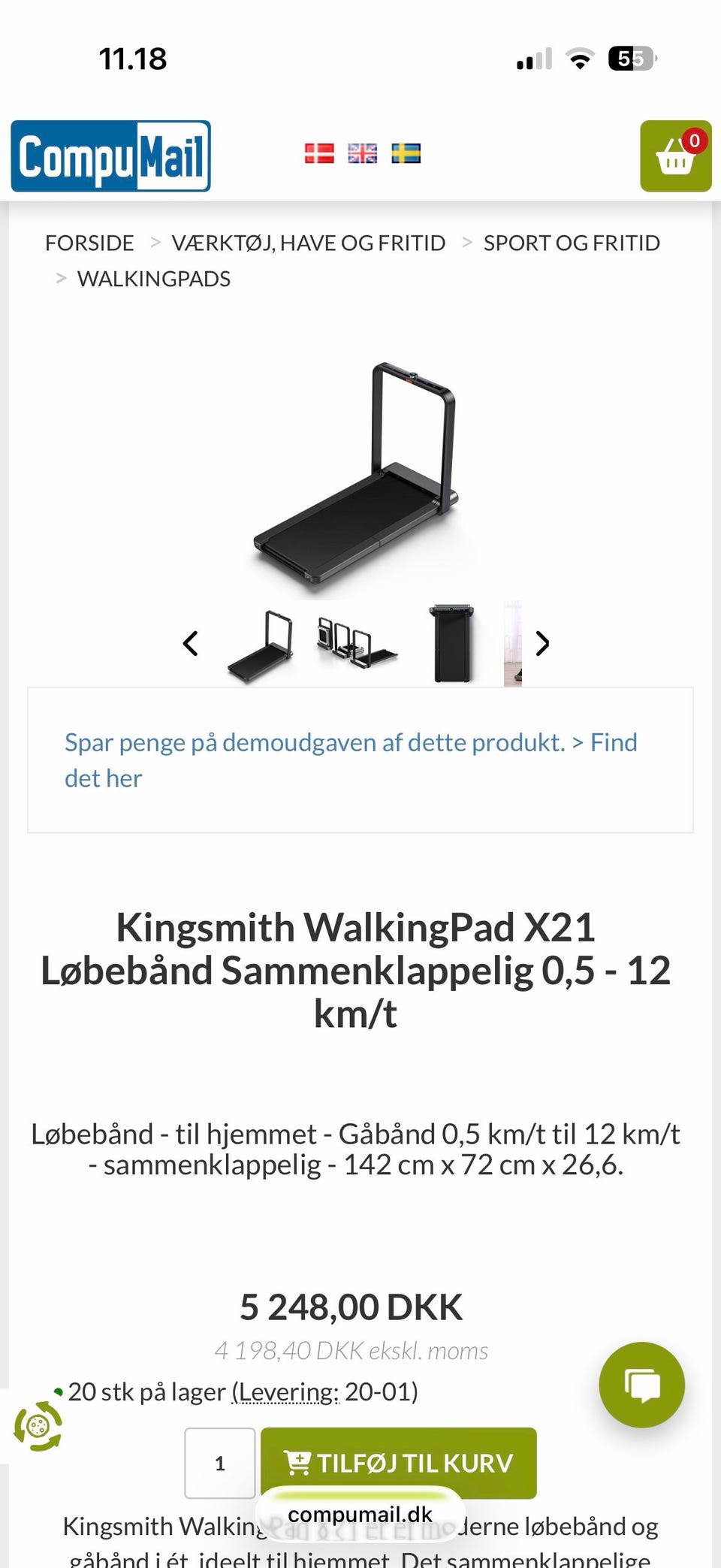Select the Swedish flag language icon

[x=406, y=154]
